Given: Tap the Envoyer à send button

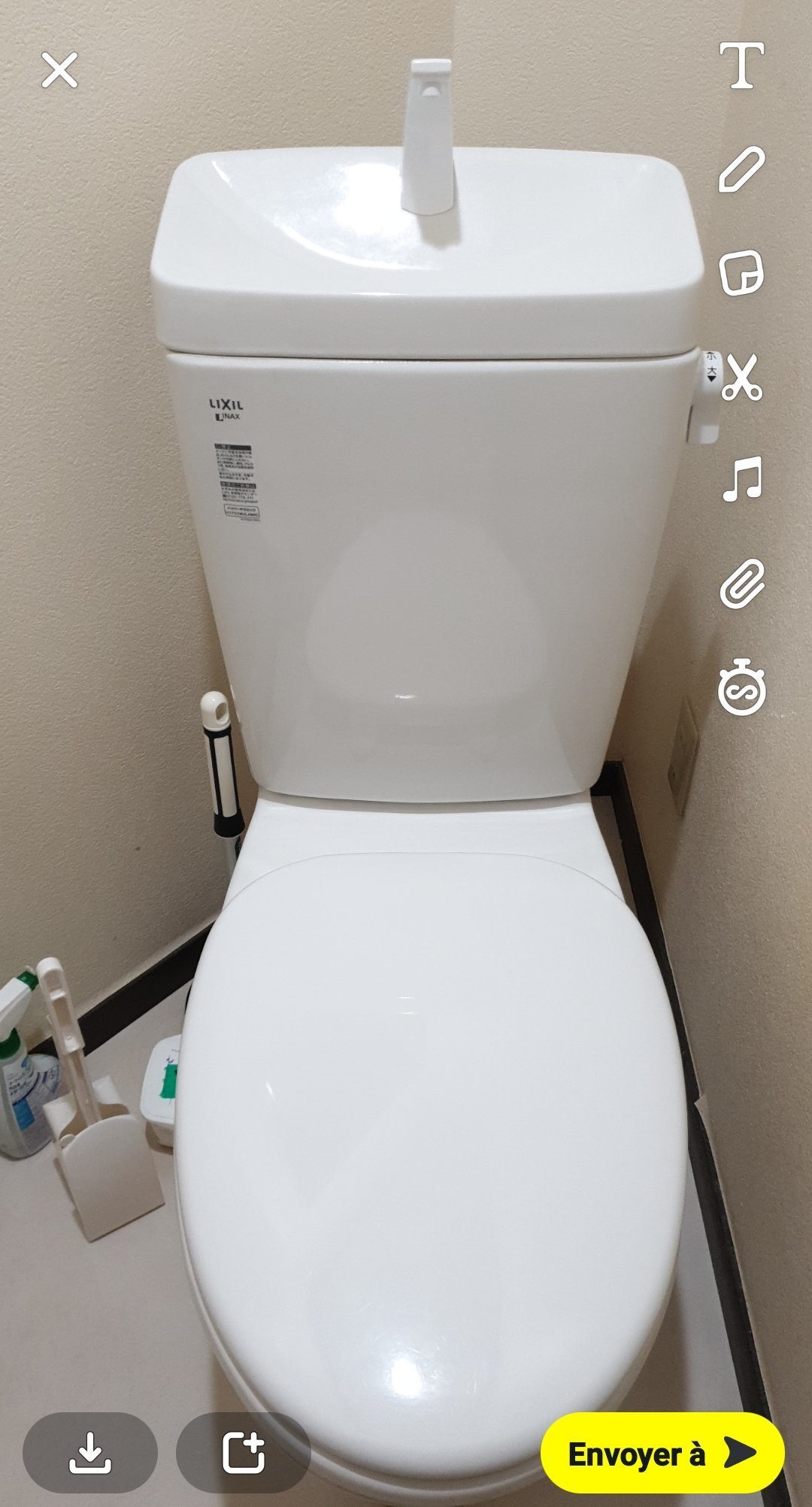Looking at the screenshot, I should point(662,1453).
